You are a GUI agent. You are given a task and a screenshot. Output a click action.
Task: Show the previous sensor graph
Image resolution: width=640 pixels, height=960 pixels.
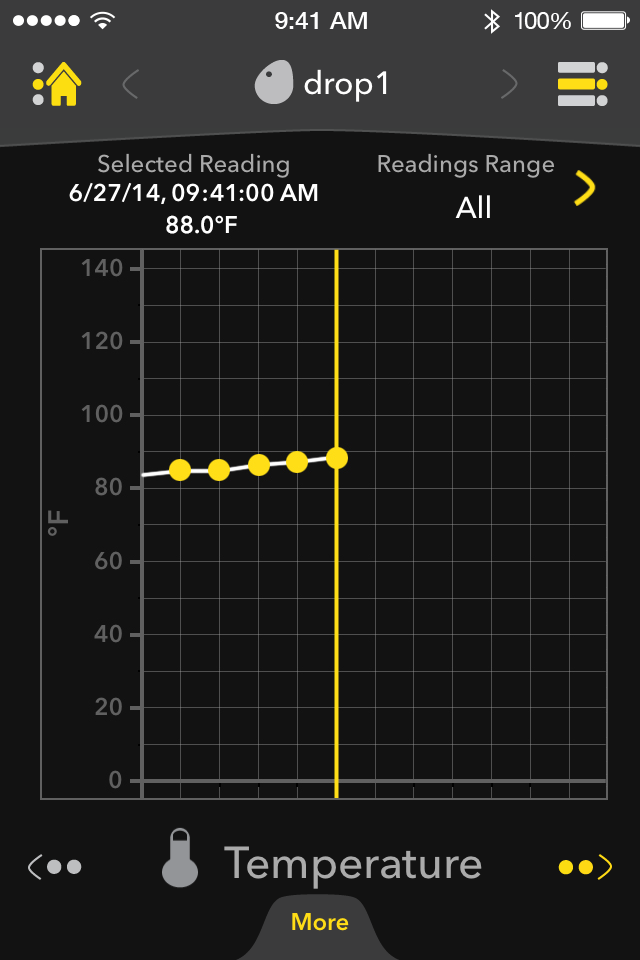55,866
